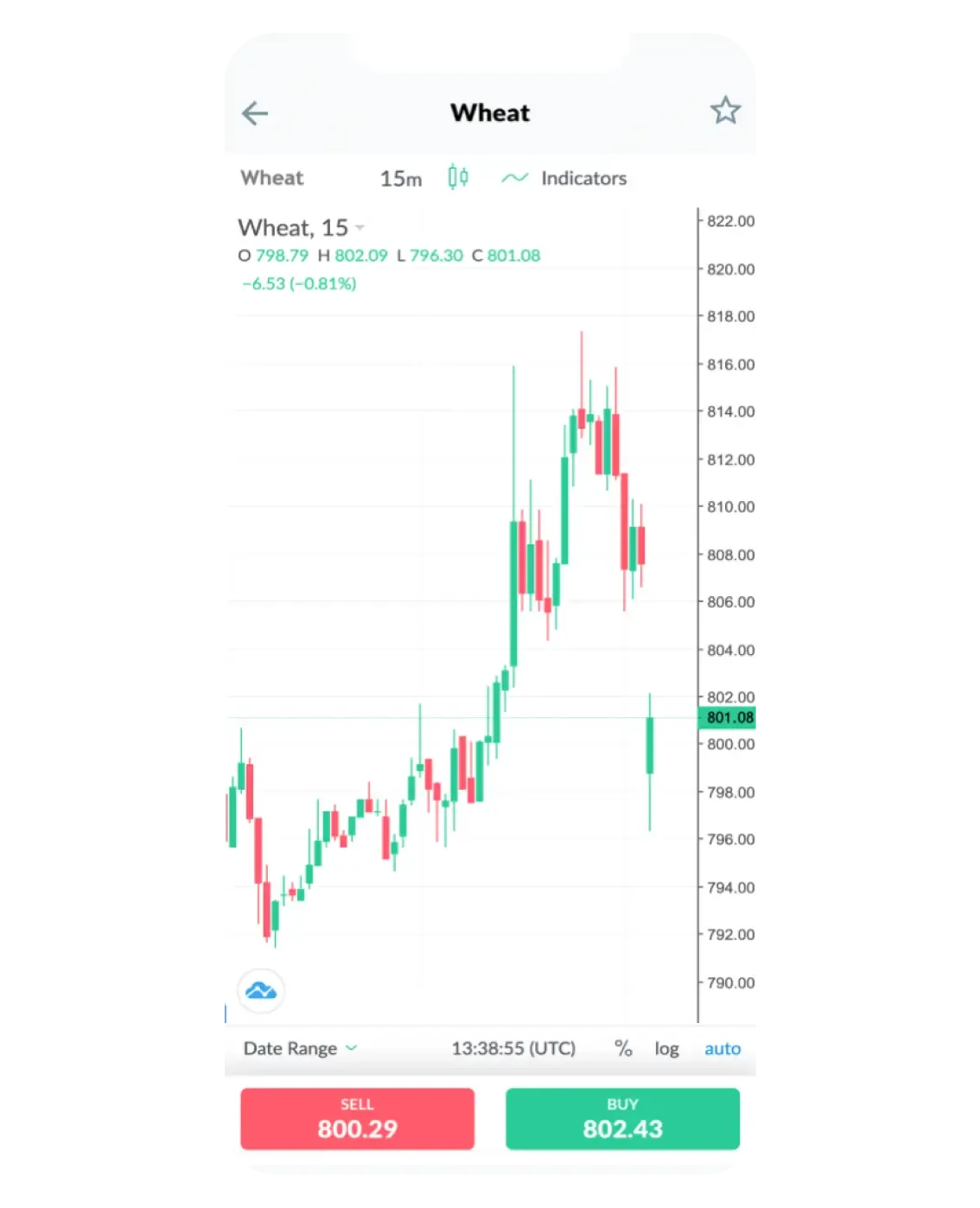
Task: Open the Indicators menu
Action: pos(564,178)
